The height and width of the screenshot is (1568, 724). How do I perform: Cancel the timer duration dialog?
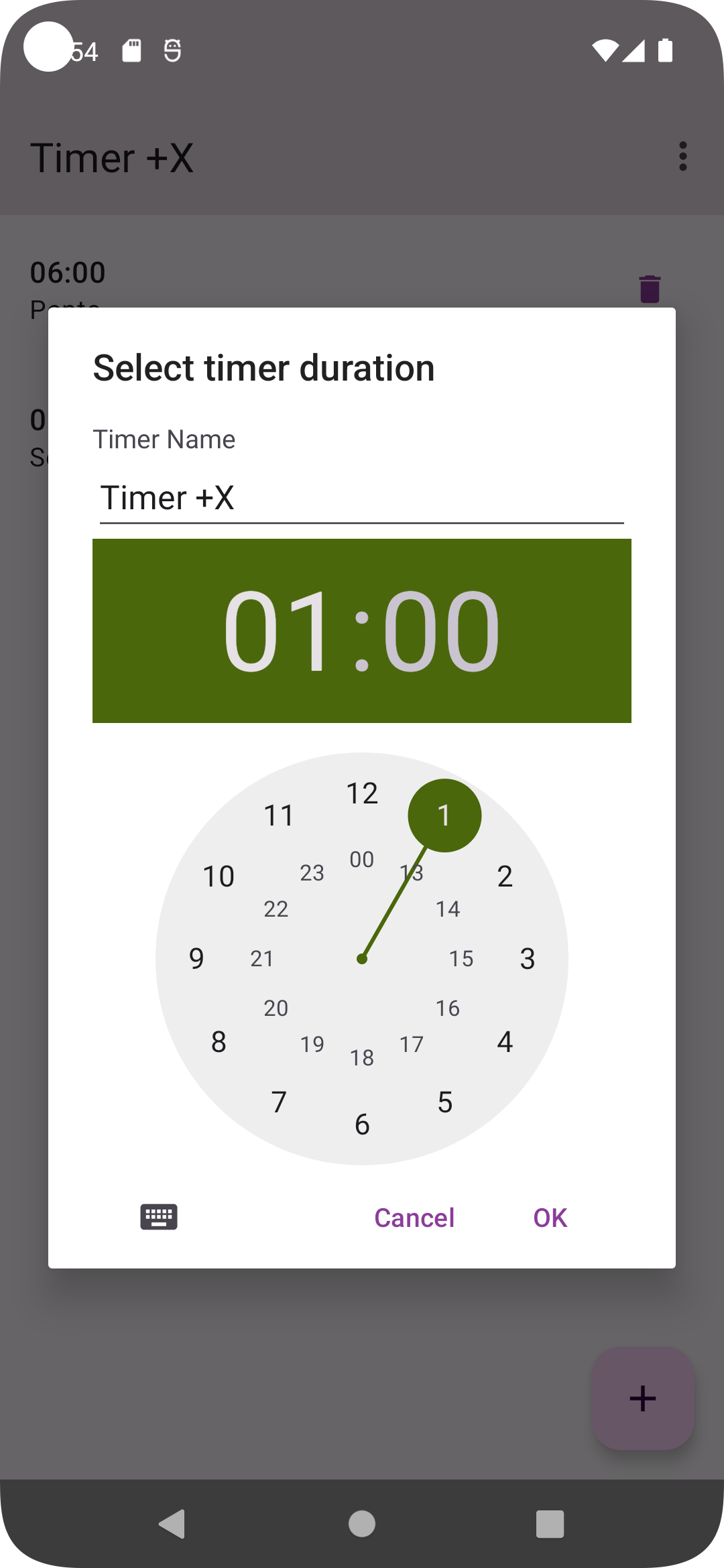414,1218
